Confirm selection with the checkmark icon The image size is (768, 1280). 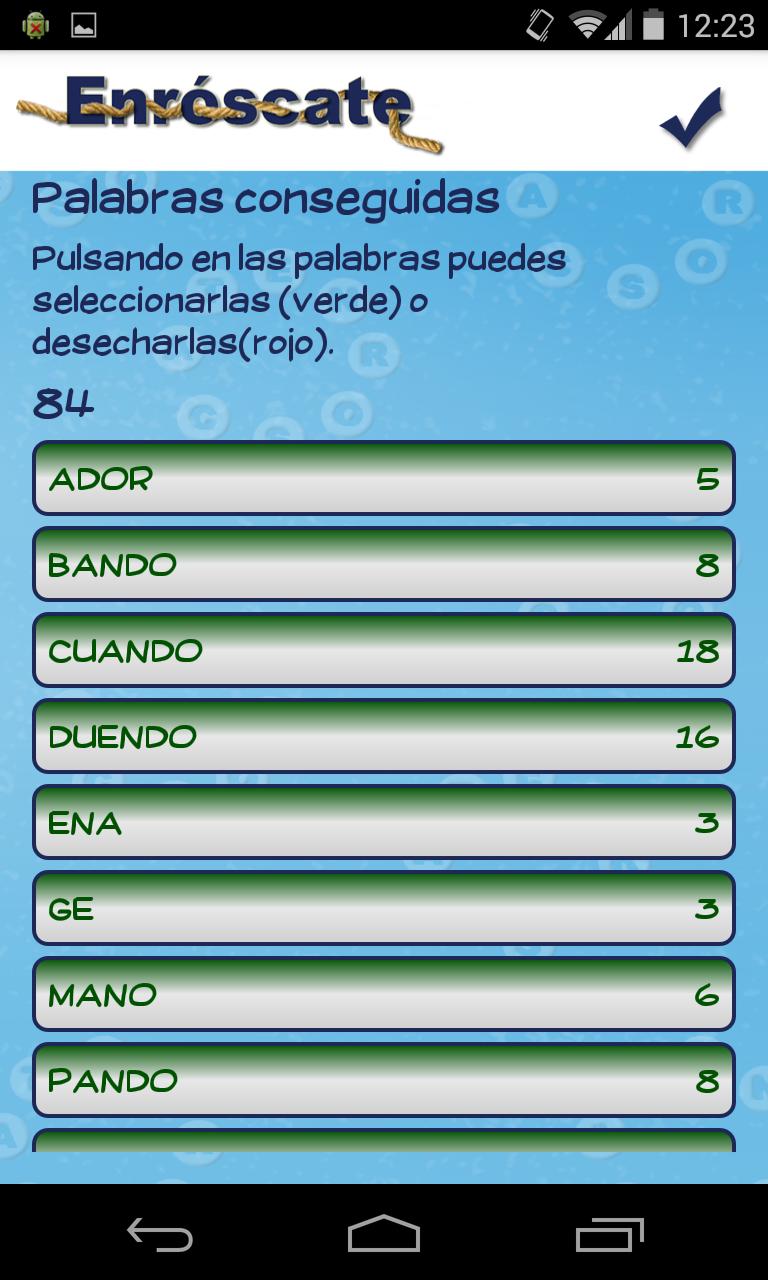pos(691,118)
